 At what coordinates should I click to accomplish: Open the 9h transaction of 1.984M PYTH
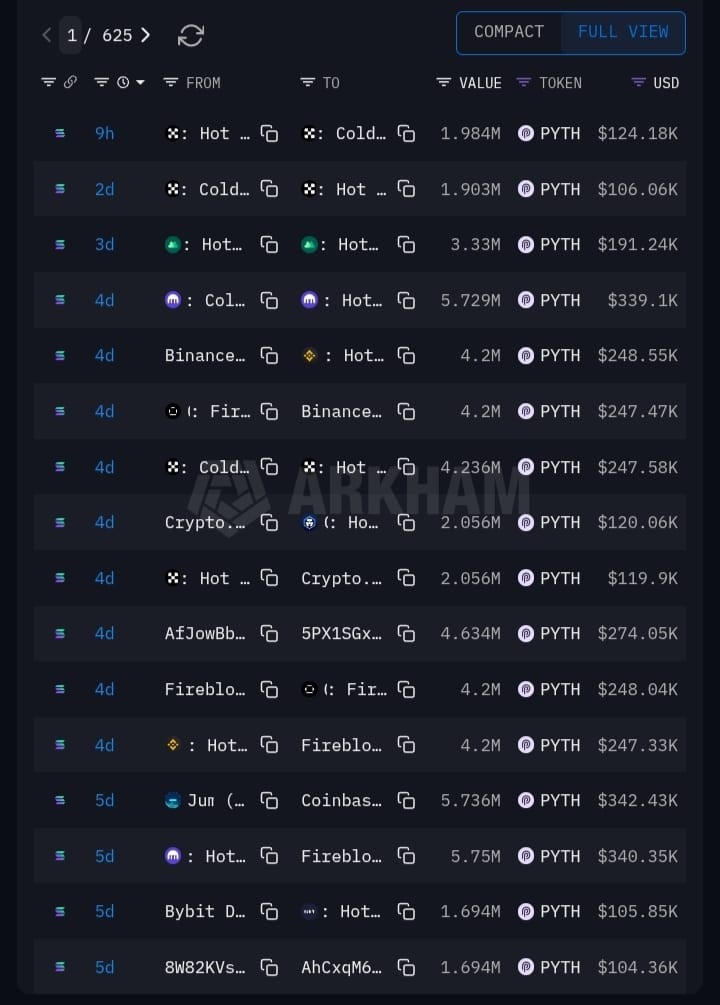click(x=104, y=133)
